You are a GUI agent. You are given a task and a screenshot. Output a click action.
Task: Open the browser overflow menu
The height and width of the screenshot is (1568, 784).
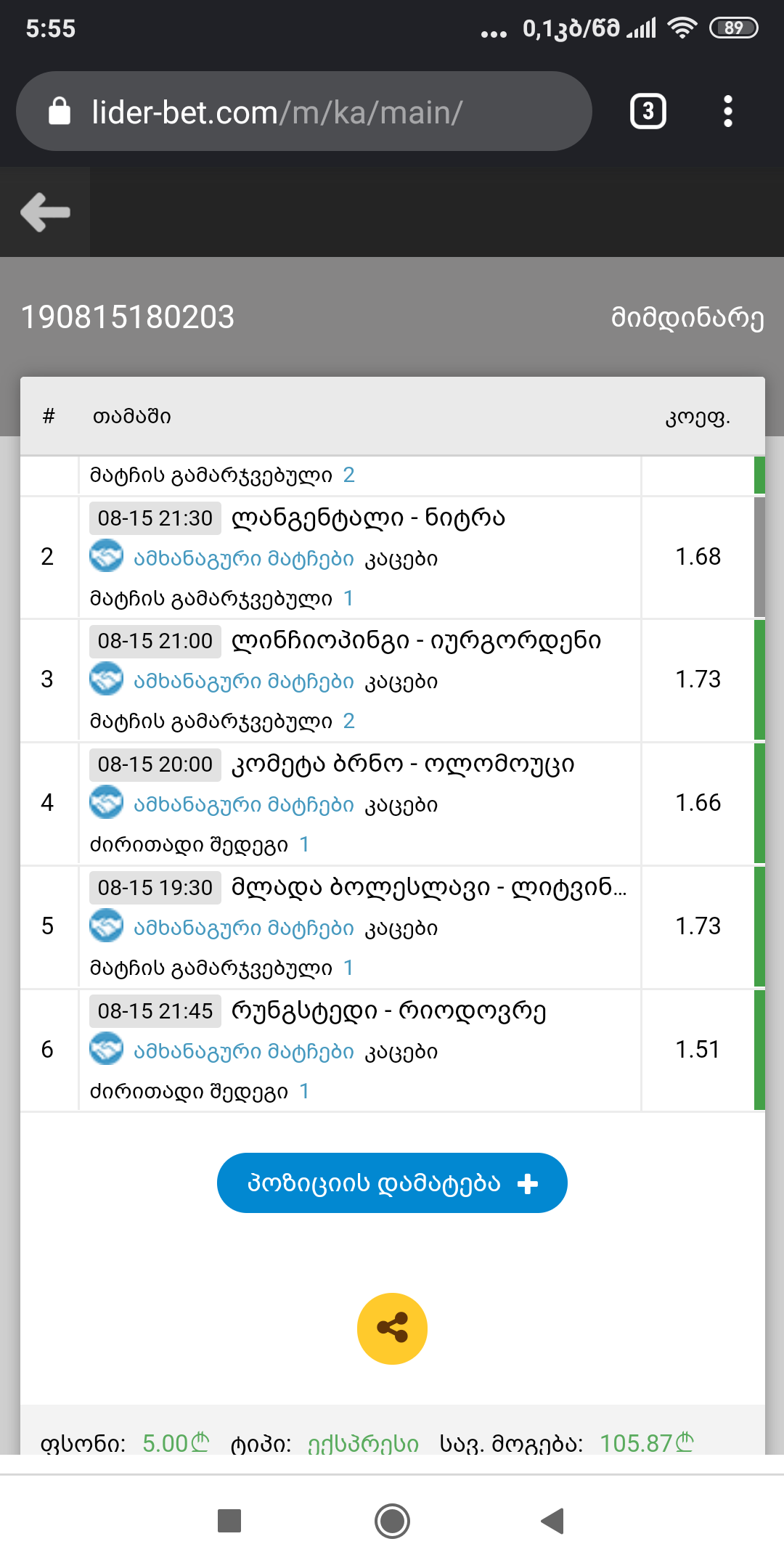[x=727, y=111]
